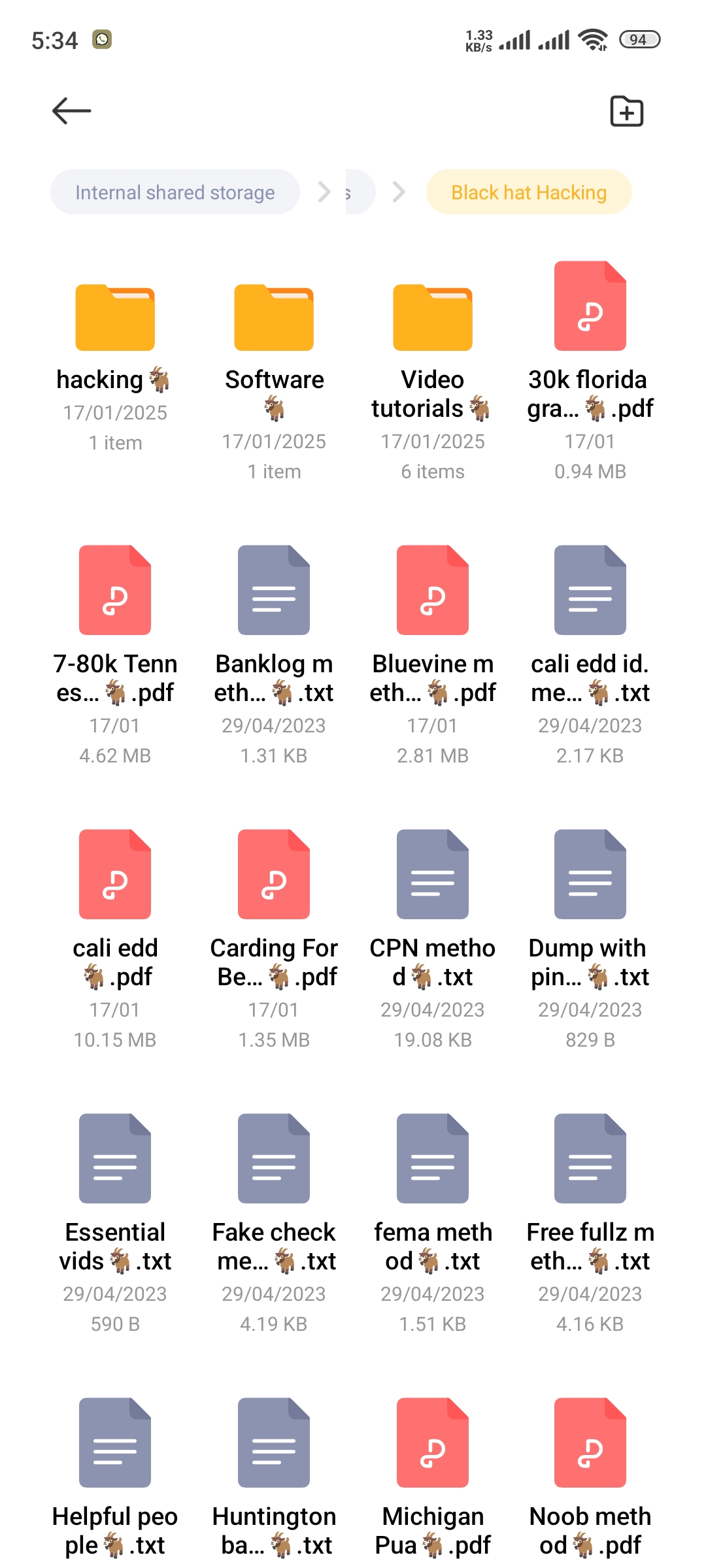Image resolution: width=706 pixels, height=1568 pixels.
Task: Open the cali edd id. text file
Action: (590, 591)
